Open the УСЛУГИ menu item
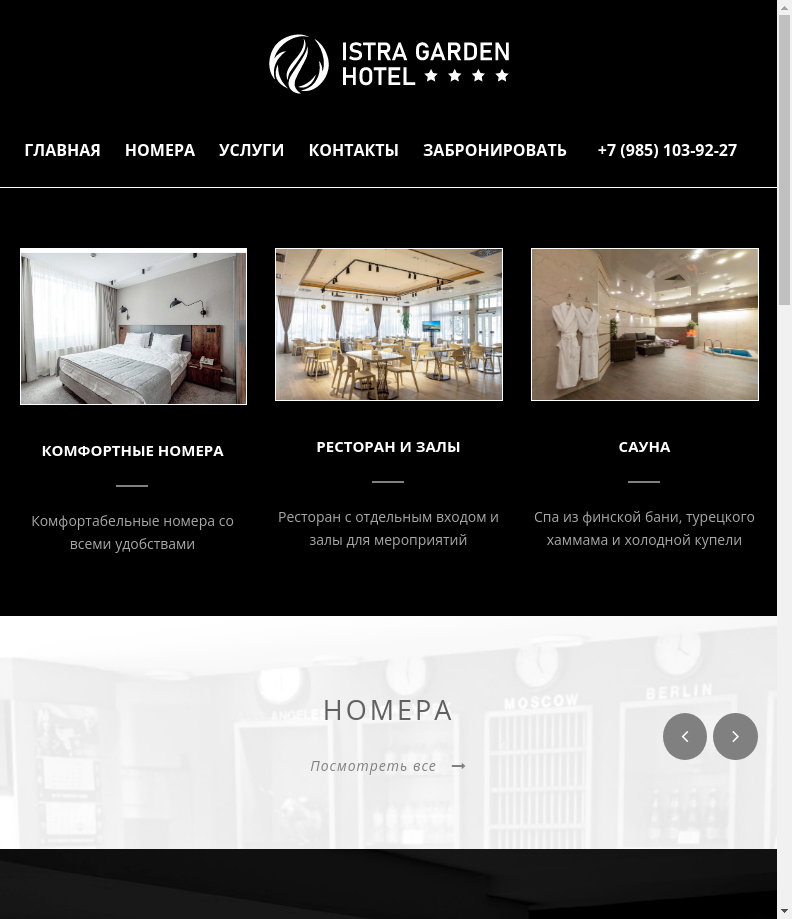The height and width of the screenshot is (919, 792). (251, 150)
